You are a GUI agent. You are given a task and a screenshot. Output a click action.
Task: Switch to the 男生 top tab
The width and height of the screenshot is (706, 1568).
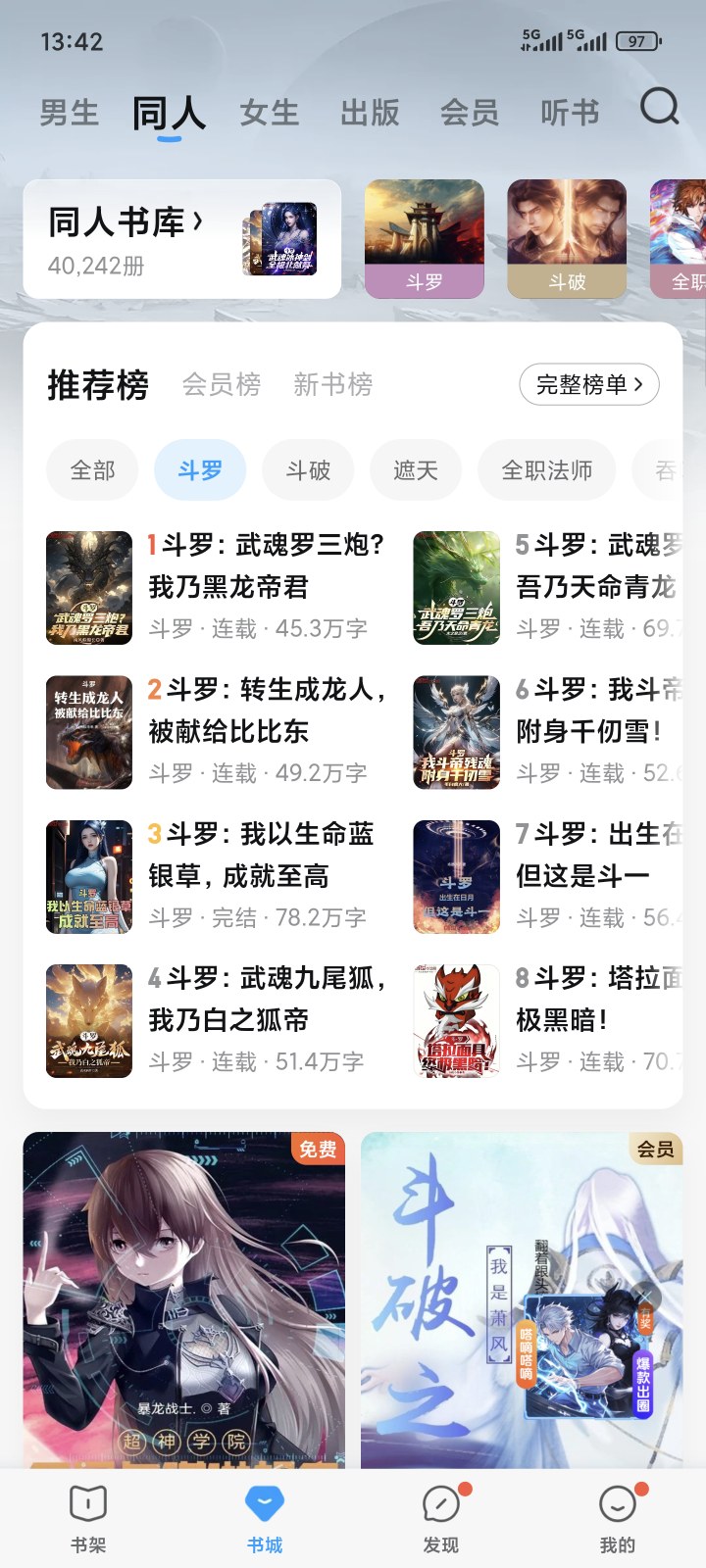point(69,113)
